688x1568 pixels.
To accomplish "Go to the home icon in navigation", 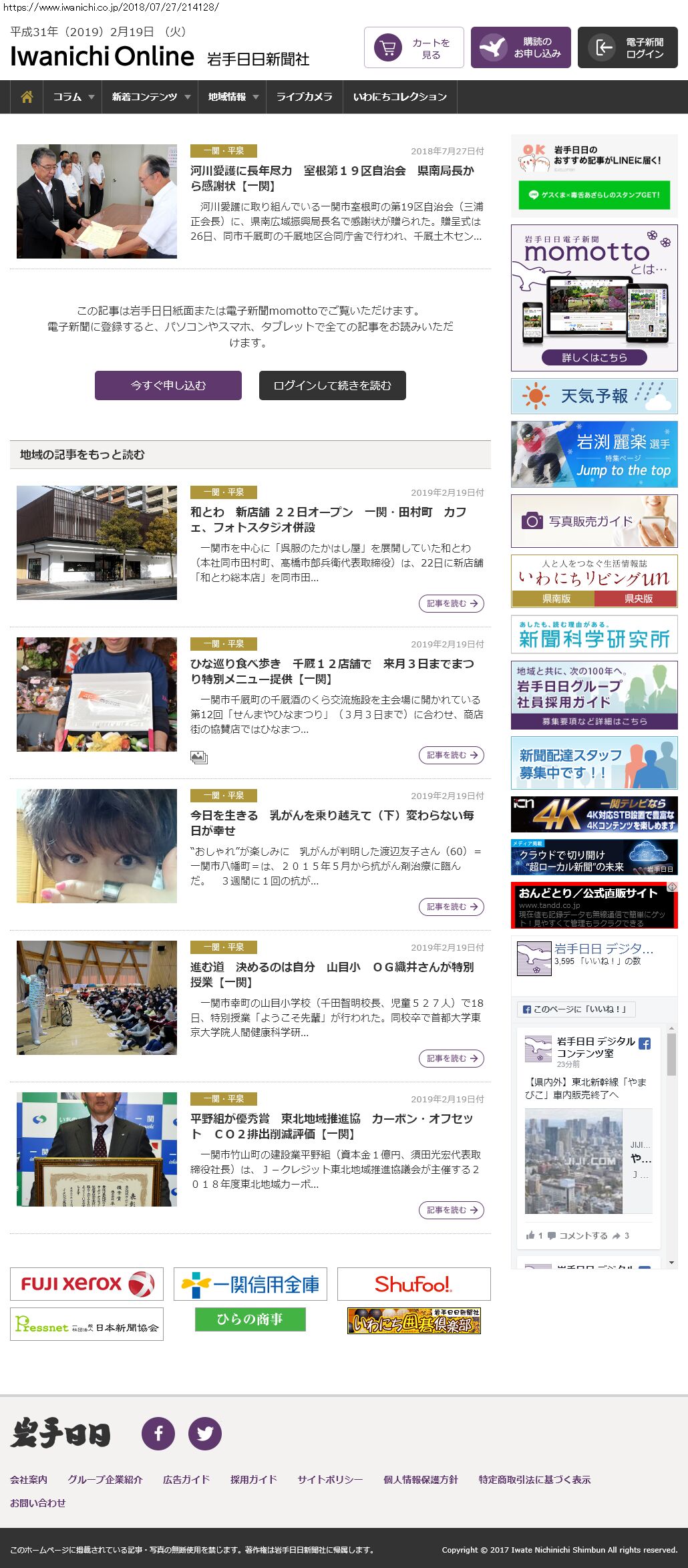I will pyautogui.click(x=27, y=97).
